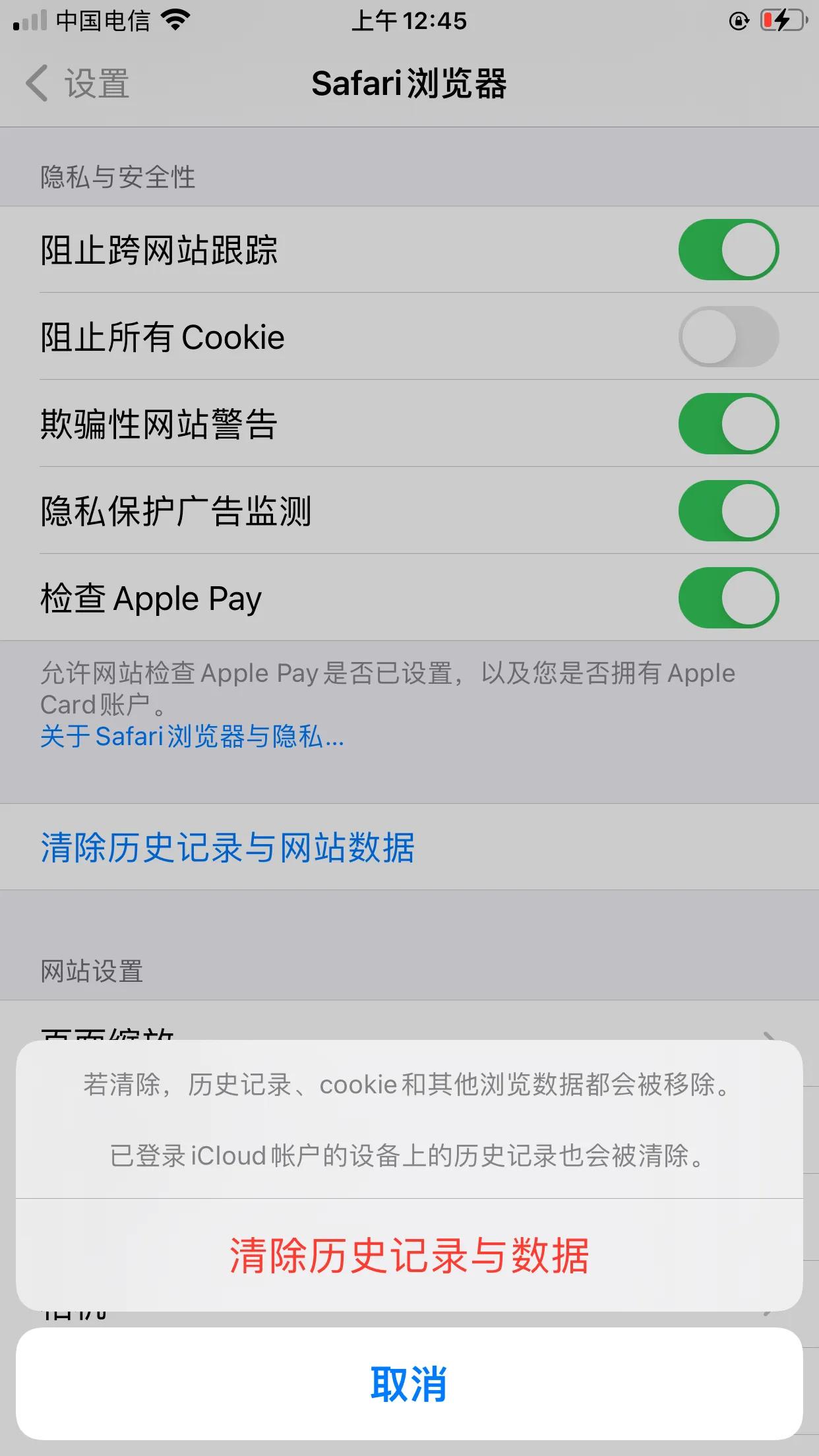Enable 阻止所有 Cookie
The height and width of the screenshot is (1456, 819).
pyautogui.click(x=728, y=336)
